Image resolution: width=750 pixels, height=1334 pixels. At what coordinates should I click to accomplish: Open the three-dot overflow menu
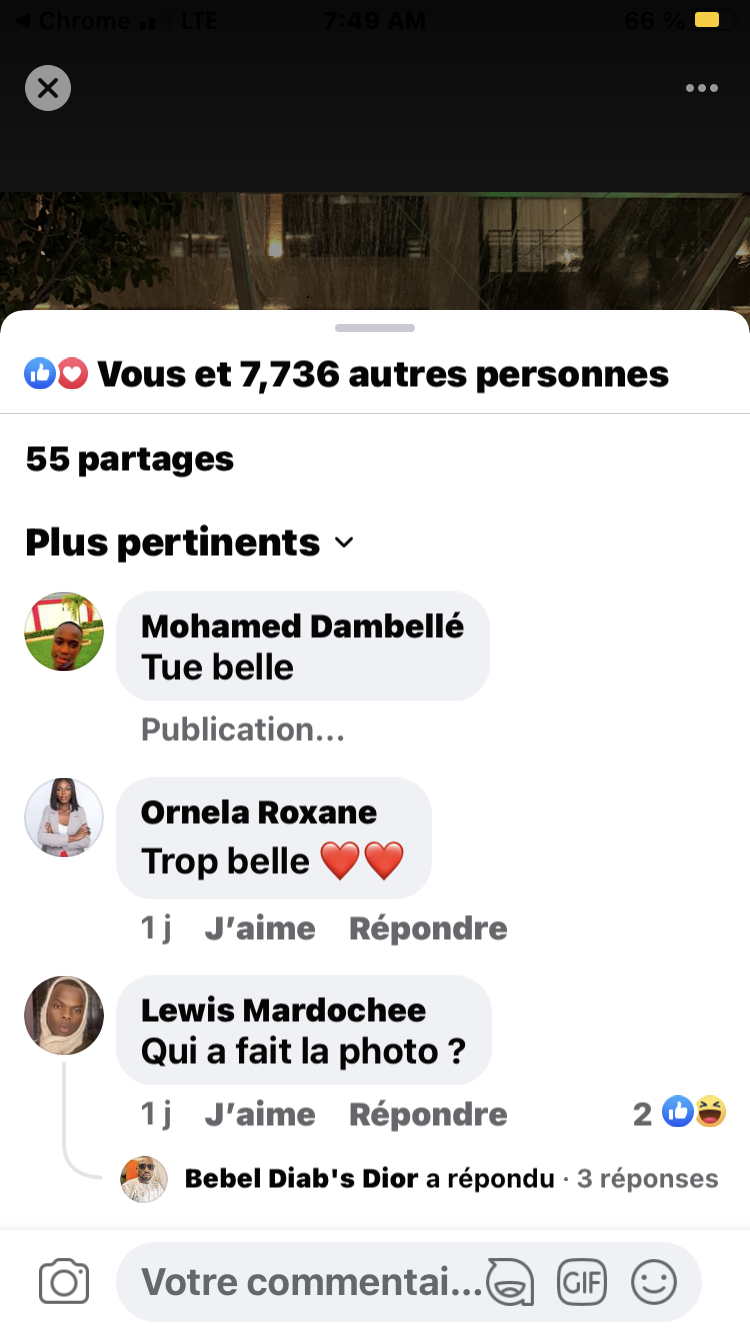click(x=701, y=88)
